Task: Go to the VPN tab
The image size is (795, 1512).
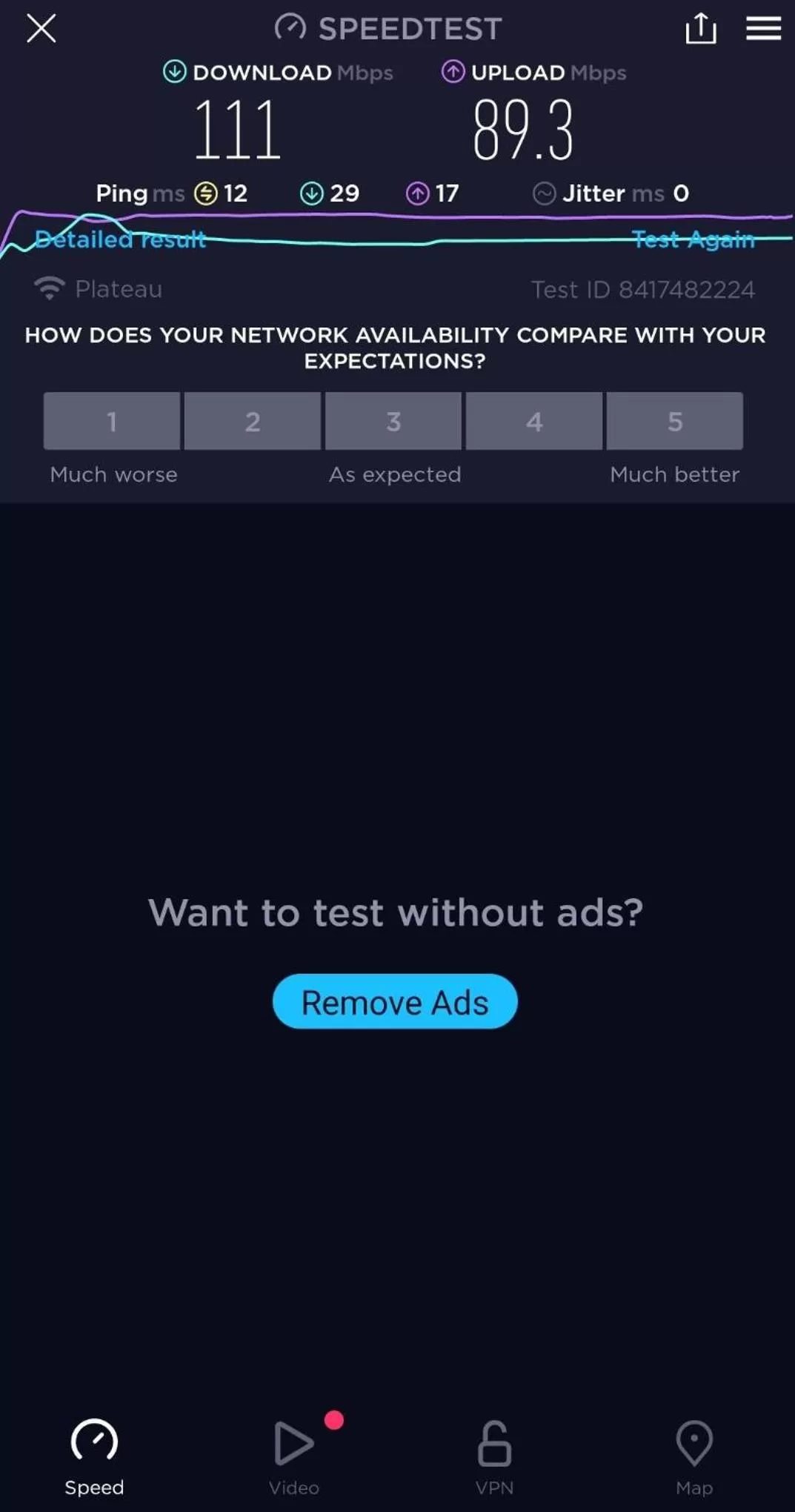Action: pos(494,1456)
